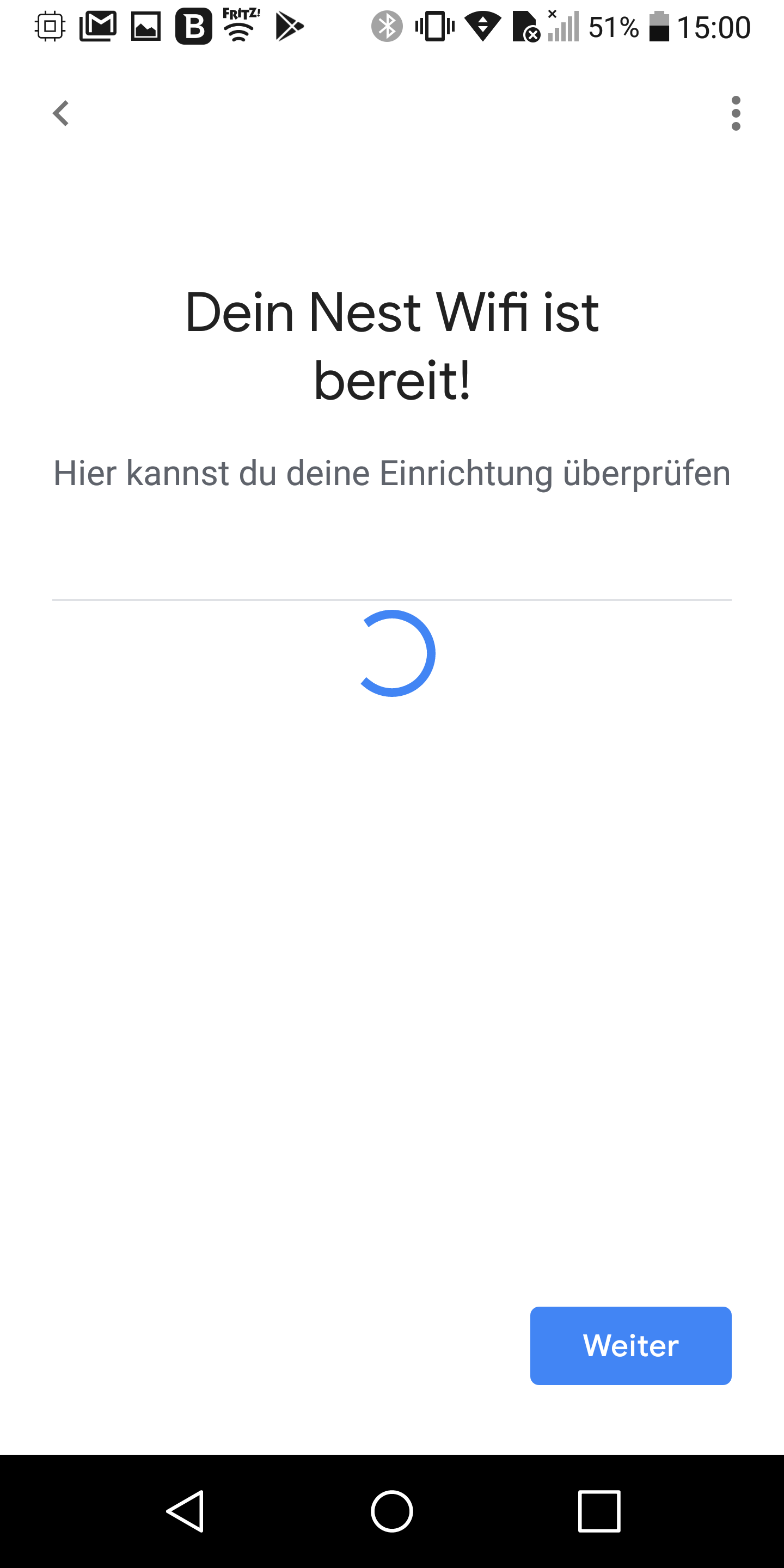Tap the Weiter button to continue
Screen dimensions: 784x1568
(x=630, y=1346)
